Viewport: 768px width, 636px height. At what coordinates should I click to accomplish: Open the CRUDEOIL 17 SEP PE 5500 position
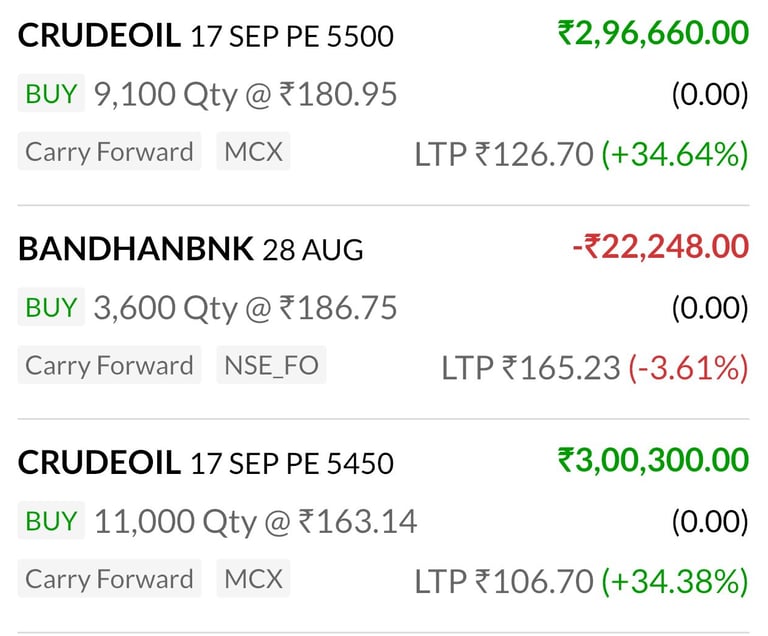206,36
